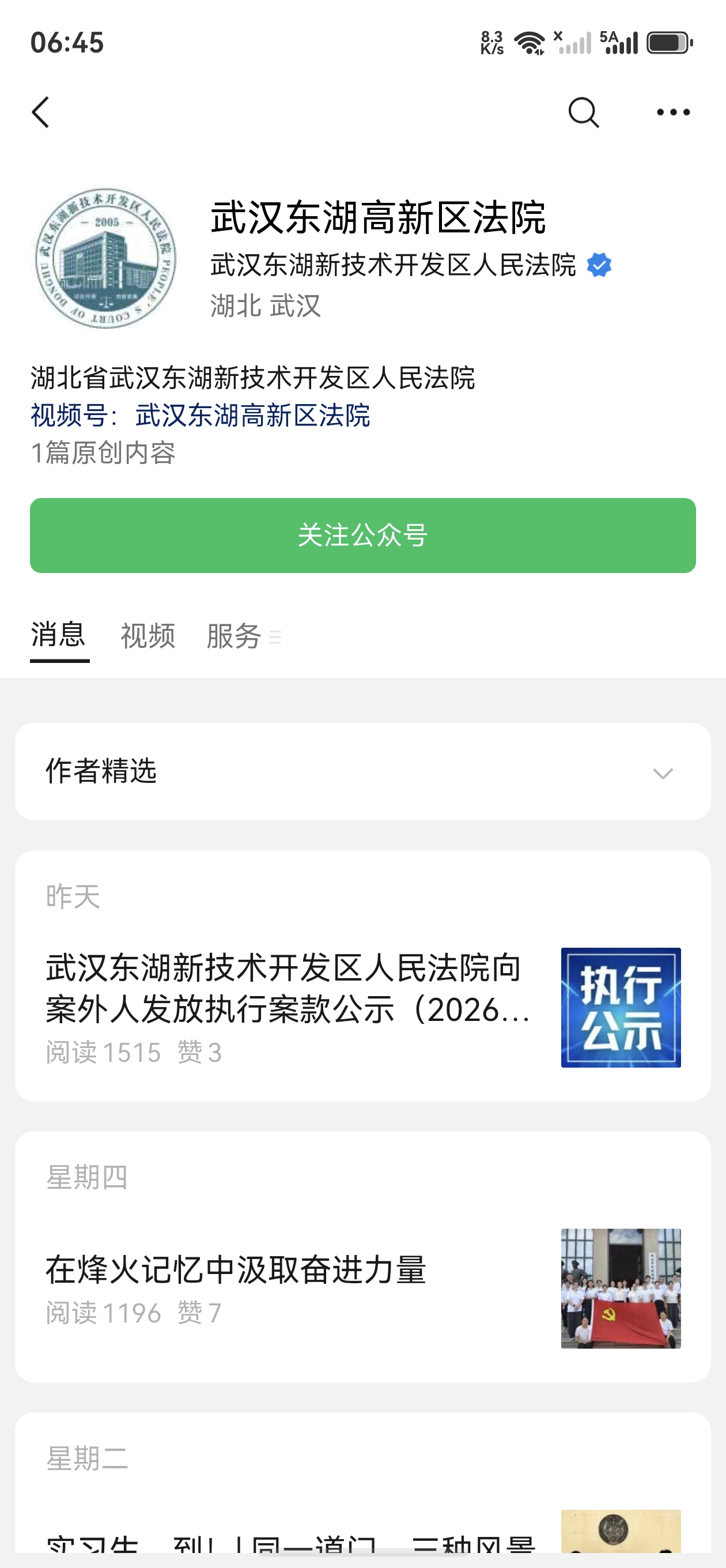Open the court's round profile avatar
The width and height of the screenshot is (726, 1568).
click(106, 259)
